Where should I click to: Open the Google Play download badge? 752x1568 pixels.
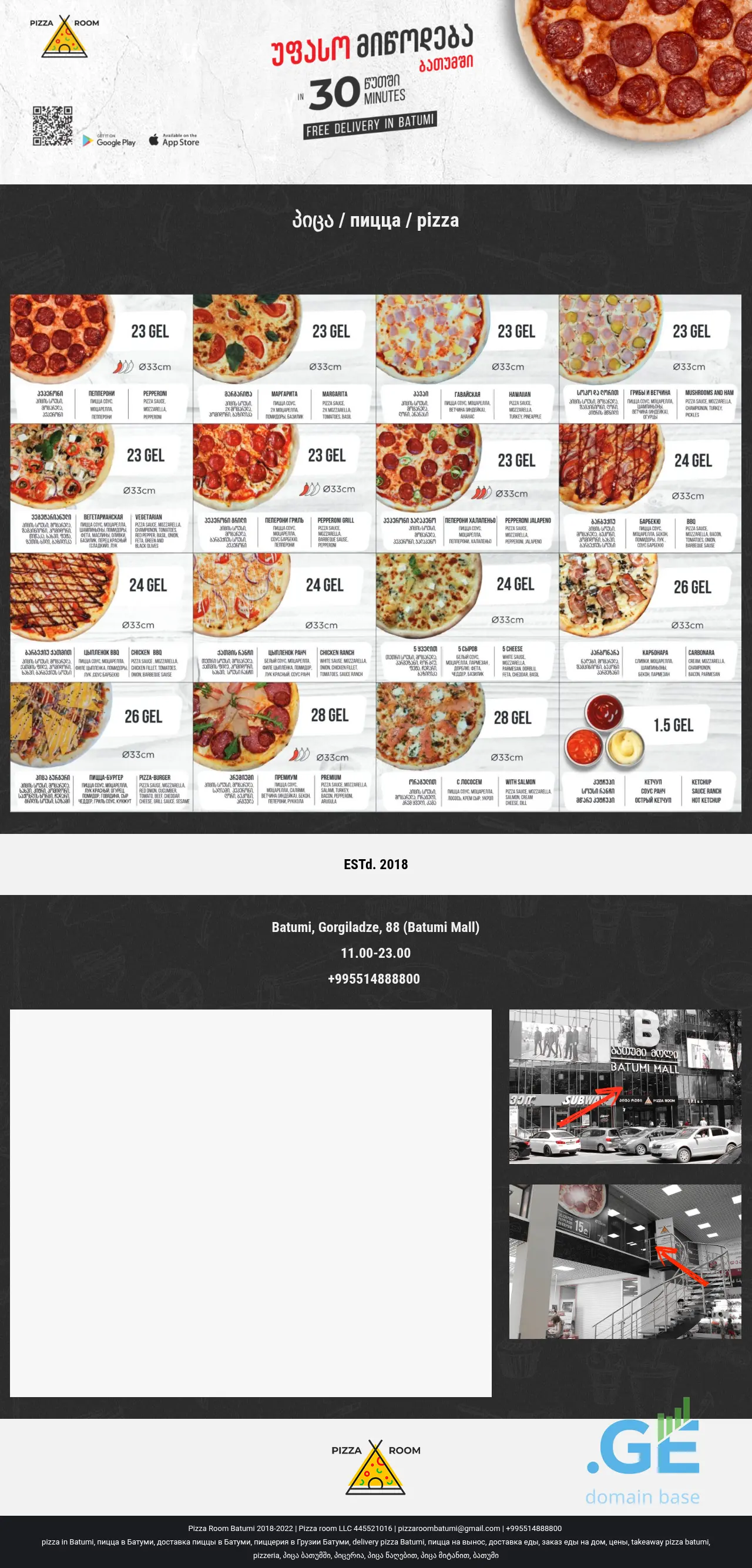pyautogui.click(x=109, y=140)
